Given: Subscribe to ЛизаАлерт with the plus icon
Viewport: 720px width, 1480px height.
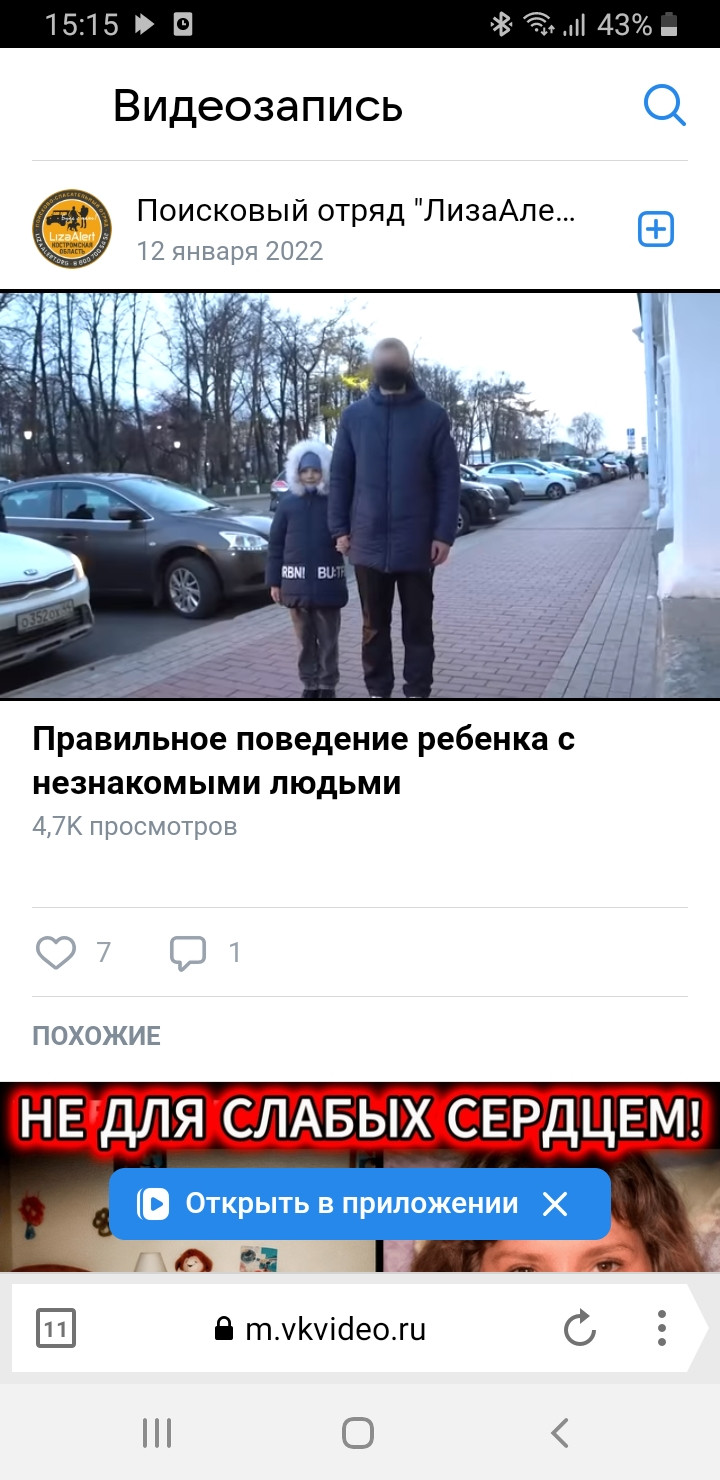Looking at the screenshot, I should pyautogui.click(x=656, y=230).
